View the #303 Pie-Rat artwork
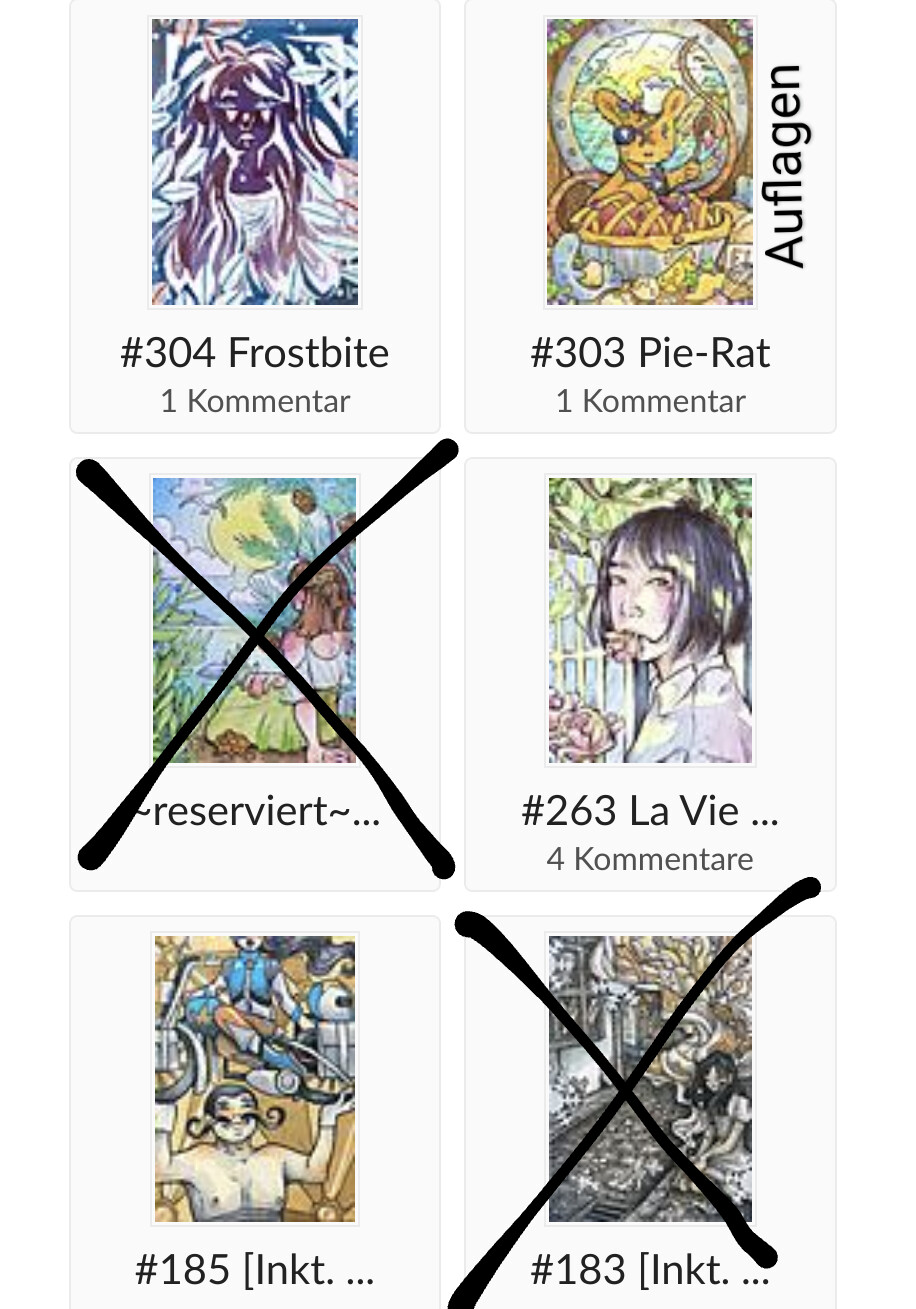Image resolution: width=916 pixels, height=1309 pixels. click(650, 163)
